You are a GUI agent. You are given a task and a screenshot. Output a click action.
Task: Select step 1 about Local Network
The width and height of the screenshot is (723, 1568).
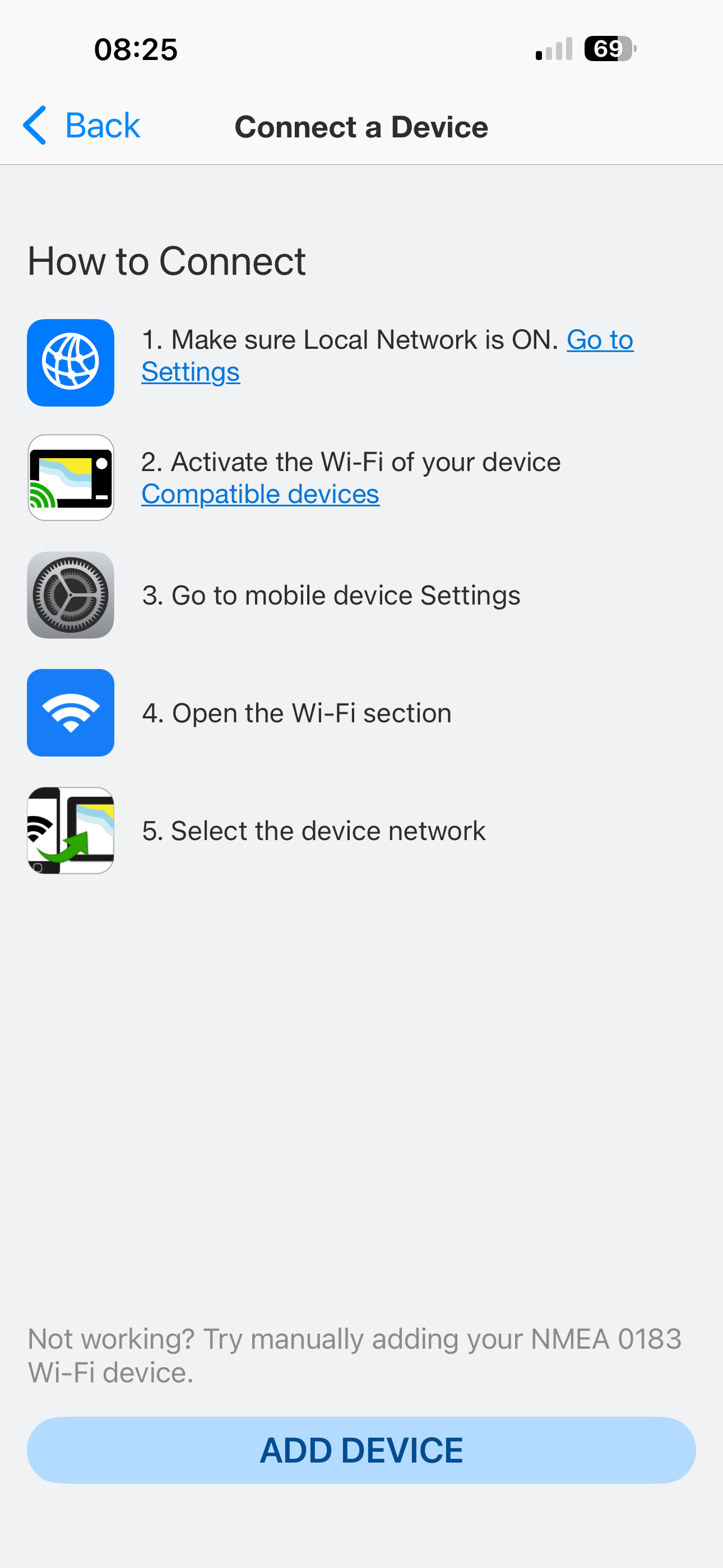[x=350, y=339]
